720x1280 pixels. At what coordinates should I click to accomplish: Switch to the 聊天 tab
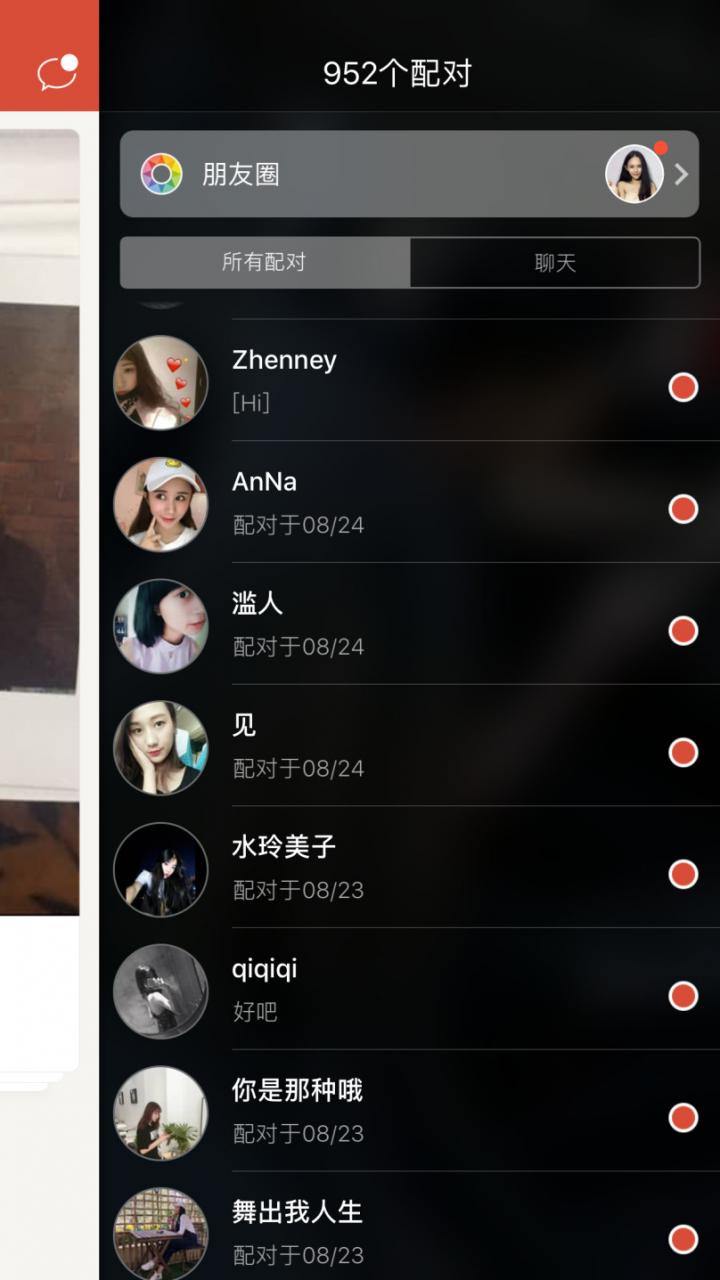coord(555,263)
